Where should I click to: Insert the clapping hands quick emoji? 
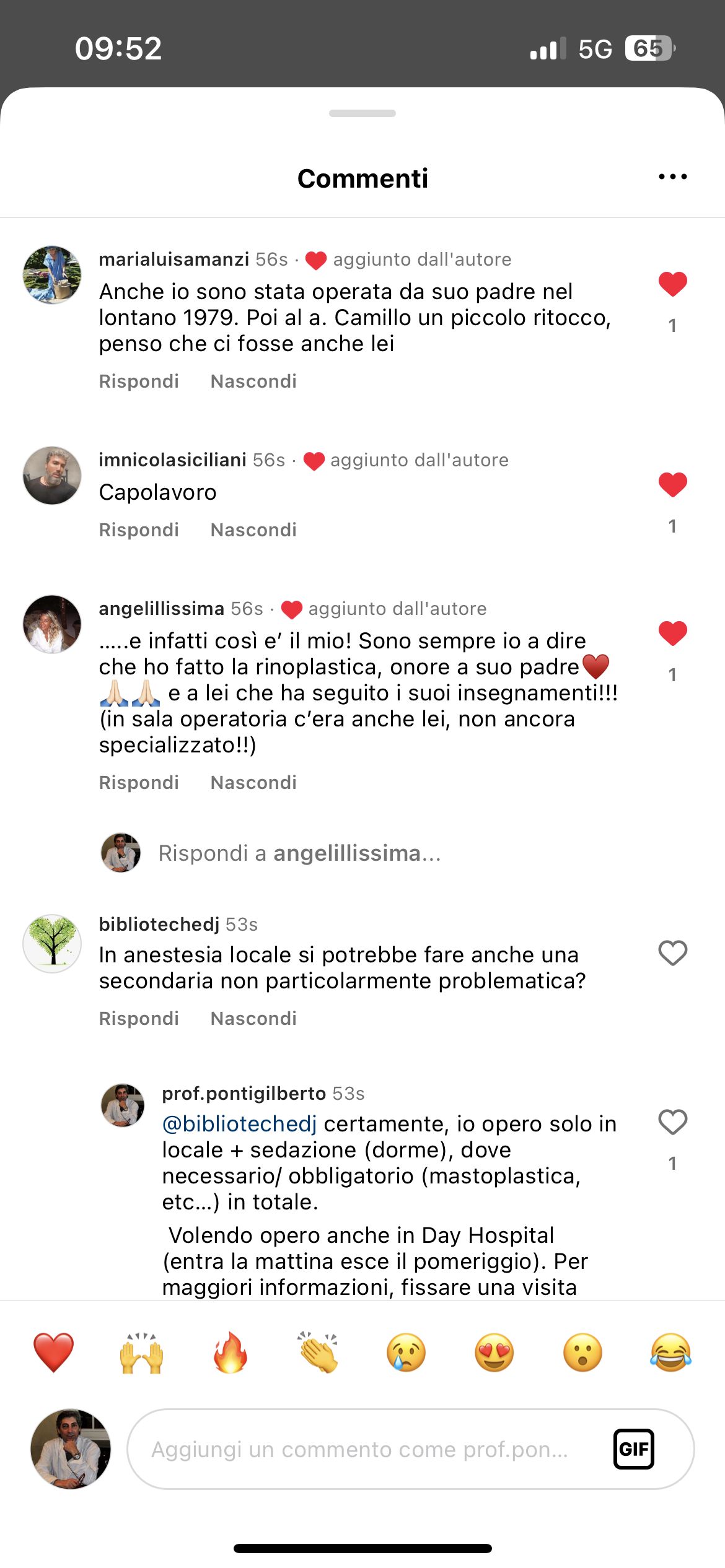tap(318, 1352)
